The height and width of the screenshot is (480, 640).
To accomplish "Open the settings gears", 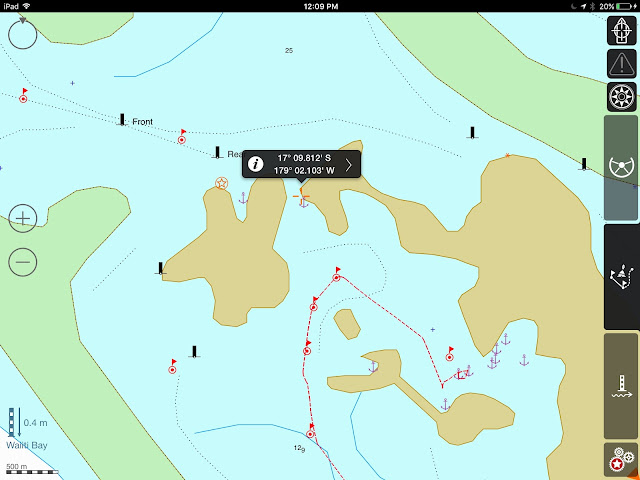I will click(x=621, y=461).
